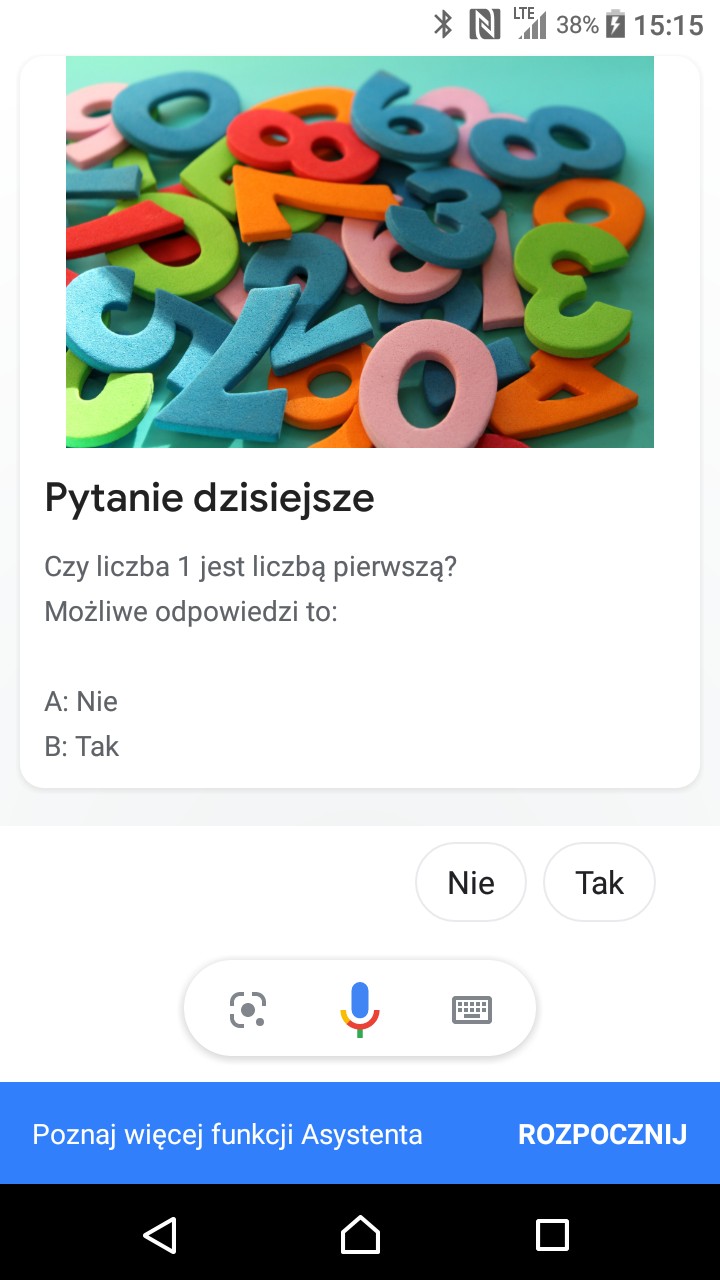
Task: Answer with the Nie chip
Action: 471,882
